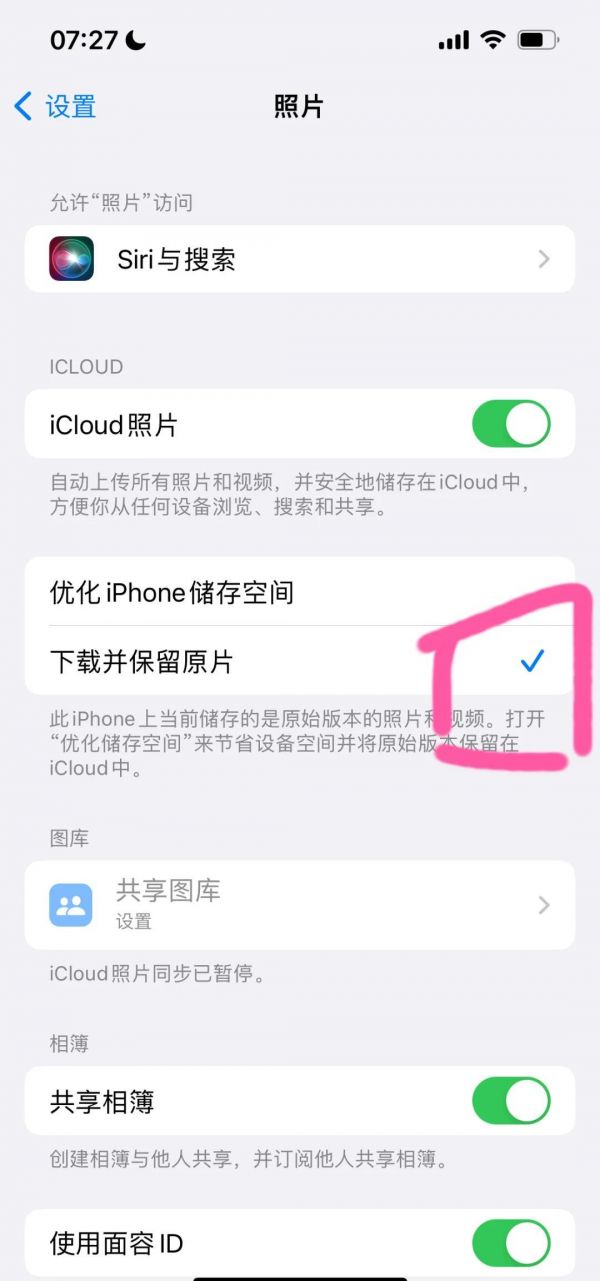Disable the 共享相簿 switch
Image resolution: width=600 pixels, height=1281 pixels.
(511, 1101)
